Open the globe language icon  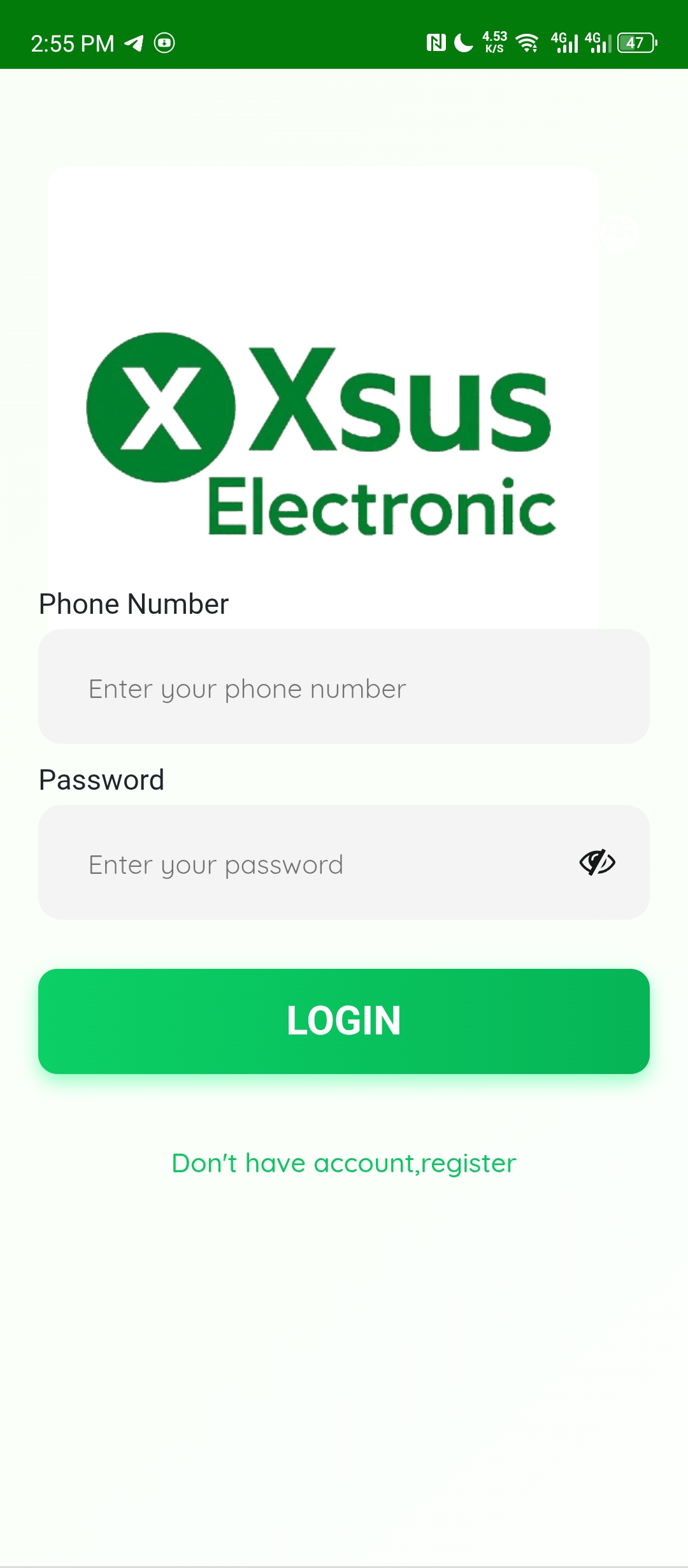pos(619,234)
